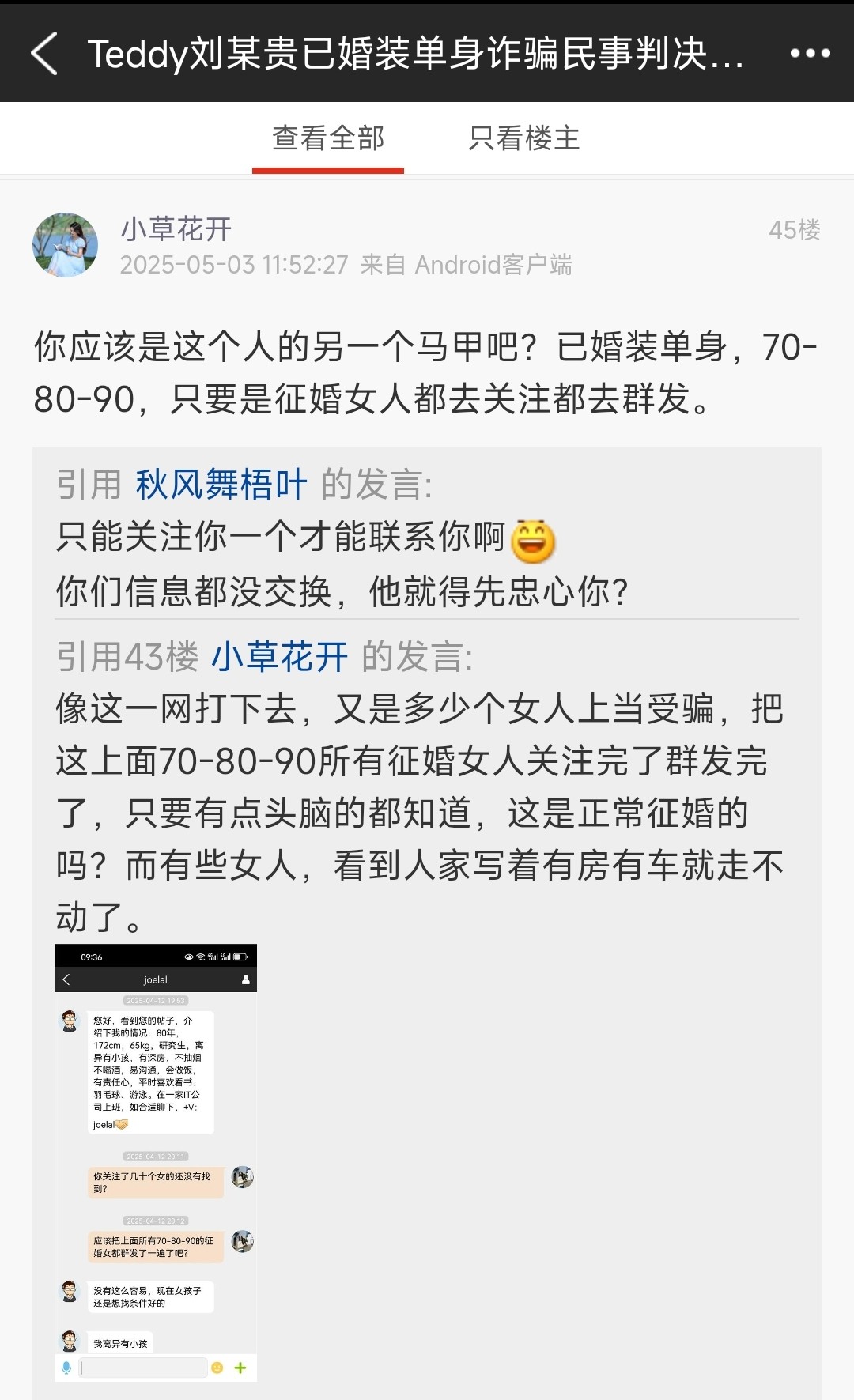Open 小草花开's profile avatar
This screenshot has height=1400, width=854.
pyautogui.click(x=66, y=245)
